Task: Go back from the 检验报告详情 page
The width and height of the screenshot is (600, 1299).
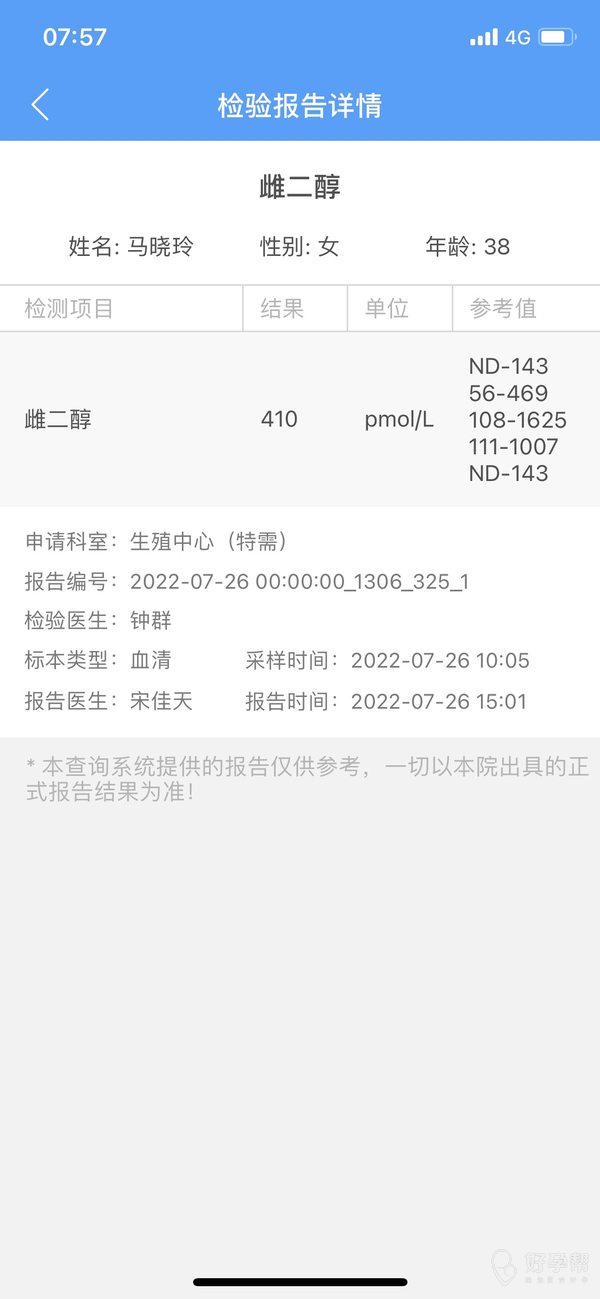Action: (x=40, y=105)
